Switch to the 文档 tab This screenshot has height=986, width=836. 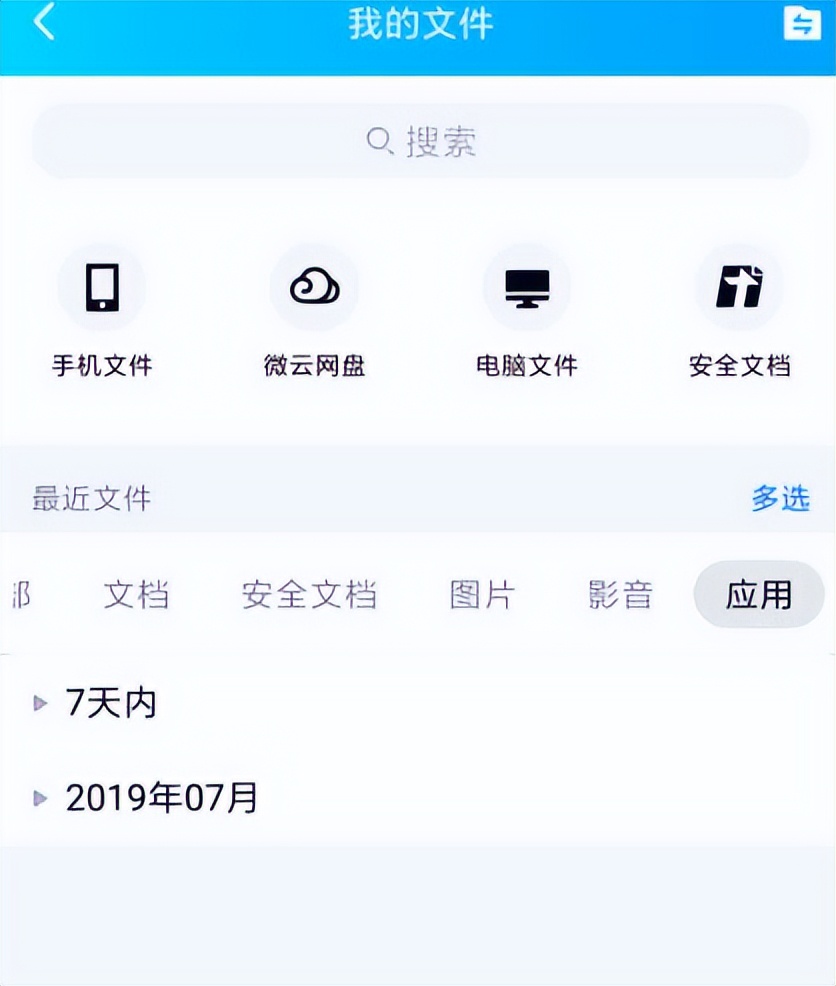(x=137, y=594)
